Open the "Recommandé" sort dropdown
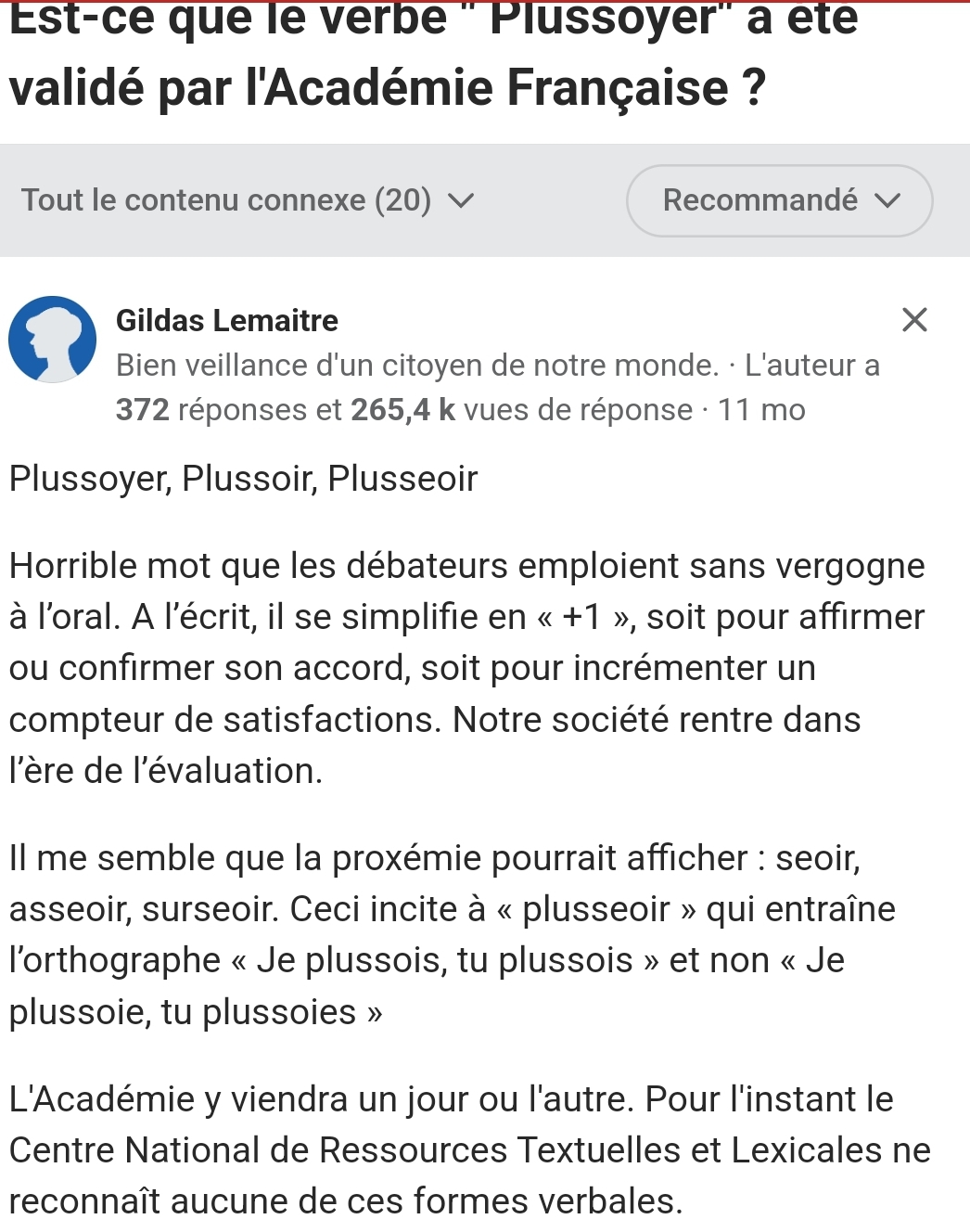 pos(779,200)
